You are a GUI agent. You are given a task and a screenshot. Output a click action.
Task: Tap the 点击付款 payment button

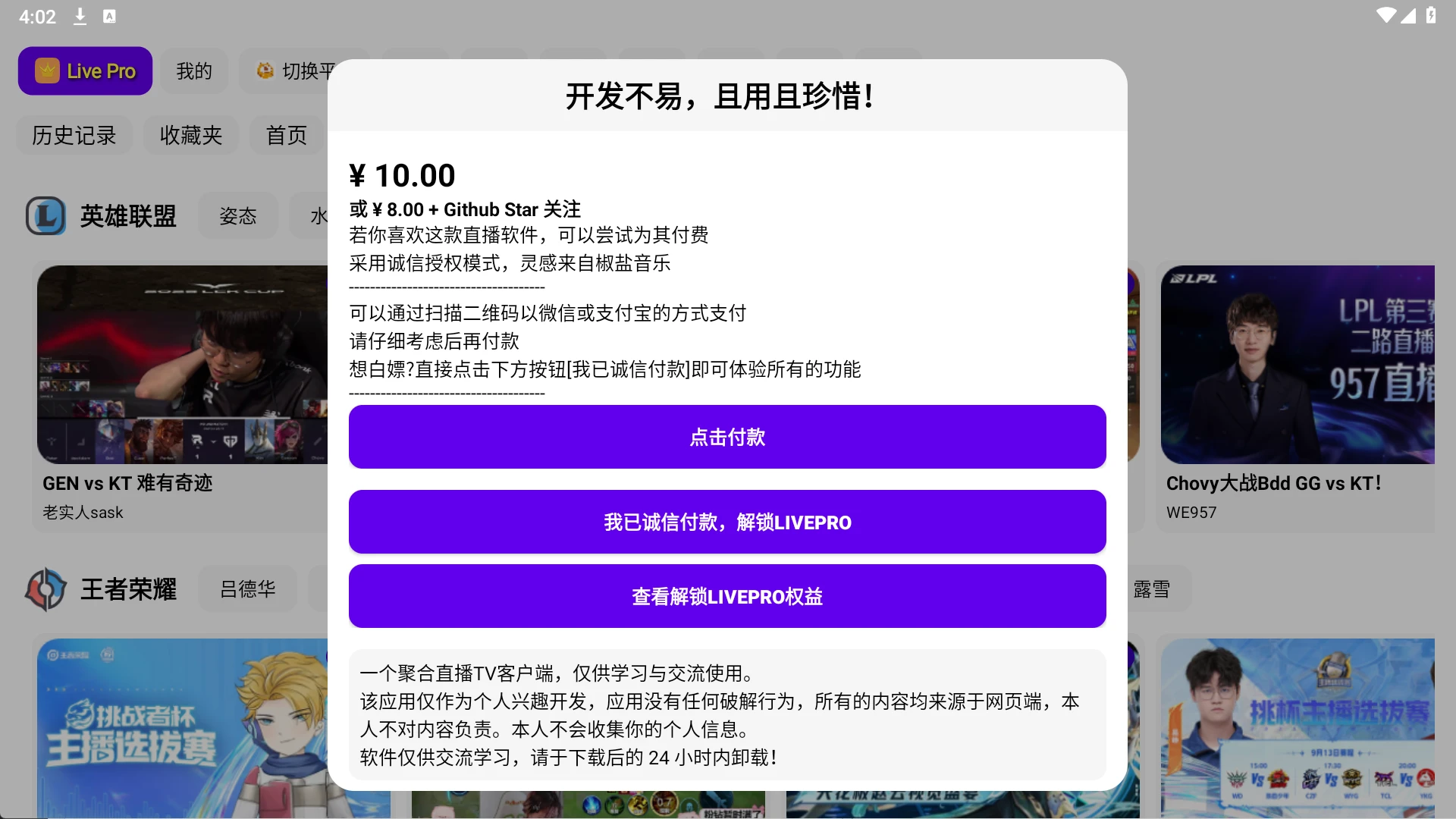[x=727, y=437]
